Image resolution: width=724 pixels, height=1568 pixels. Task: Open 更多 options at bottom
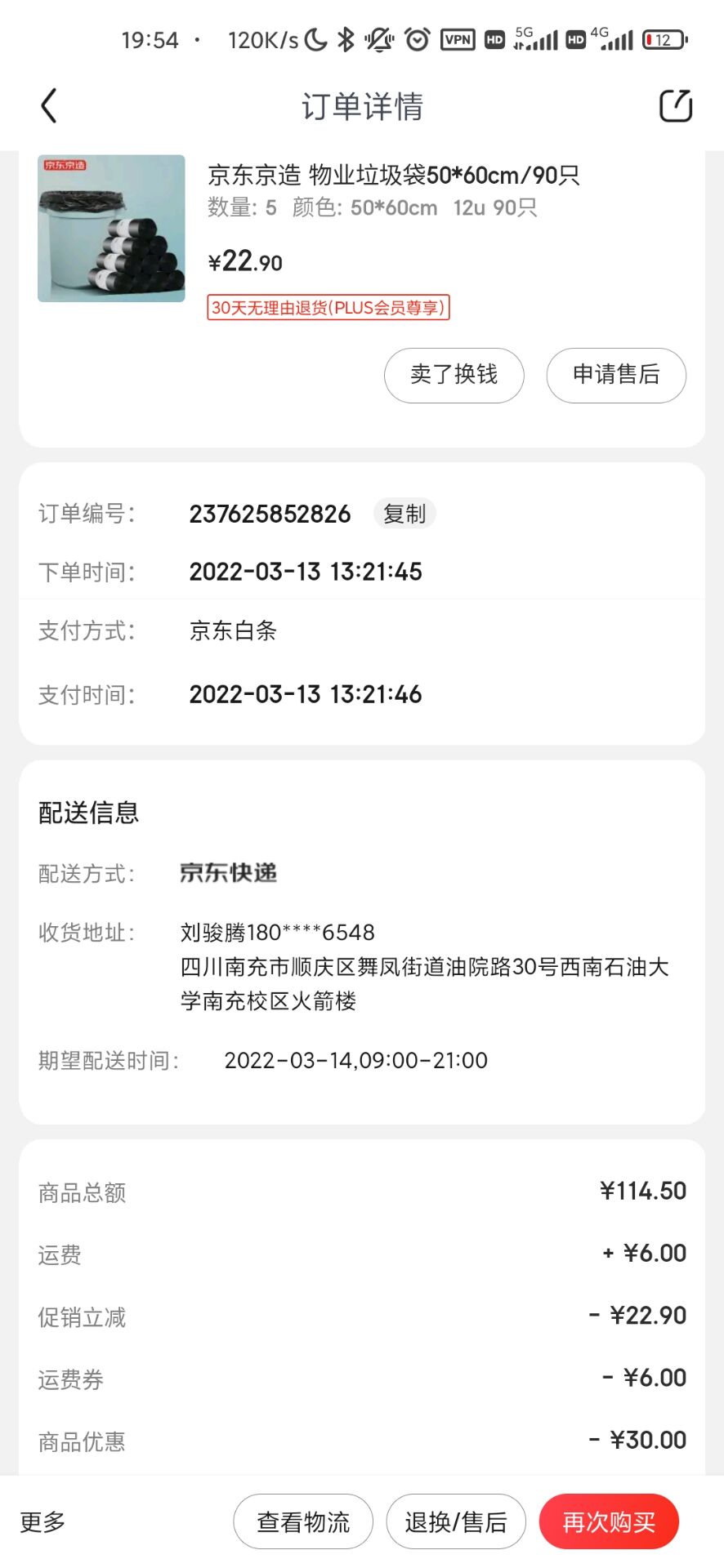click(42, 1521)
